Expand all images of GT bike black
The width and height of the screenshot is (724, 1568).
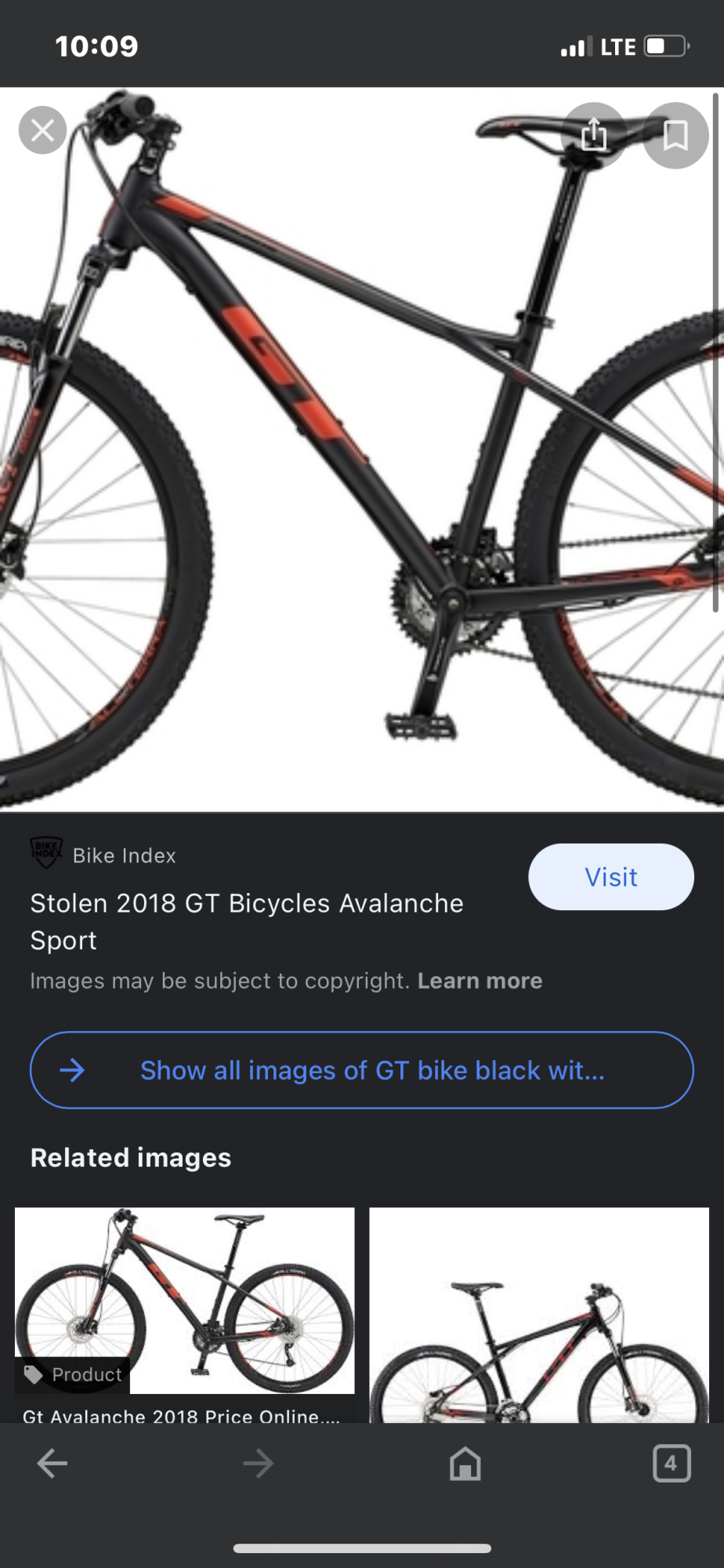pos(361,1070)
